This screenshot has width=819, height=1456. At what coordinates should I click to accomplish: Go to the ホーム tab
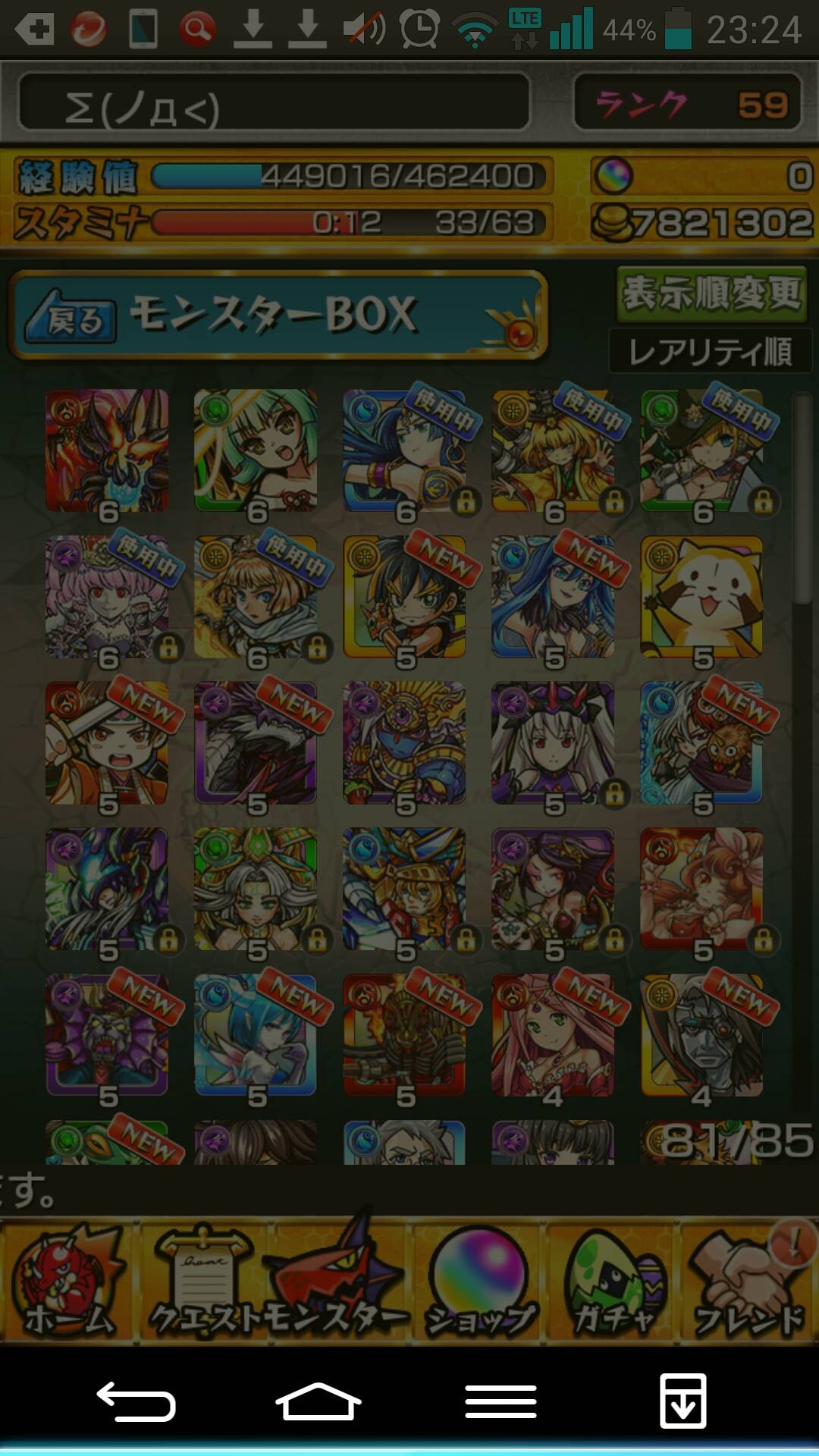pyautogui.click(x=68, y=1281)
